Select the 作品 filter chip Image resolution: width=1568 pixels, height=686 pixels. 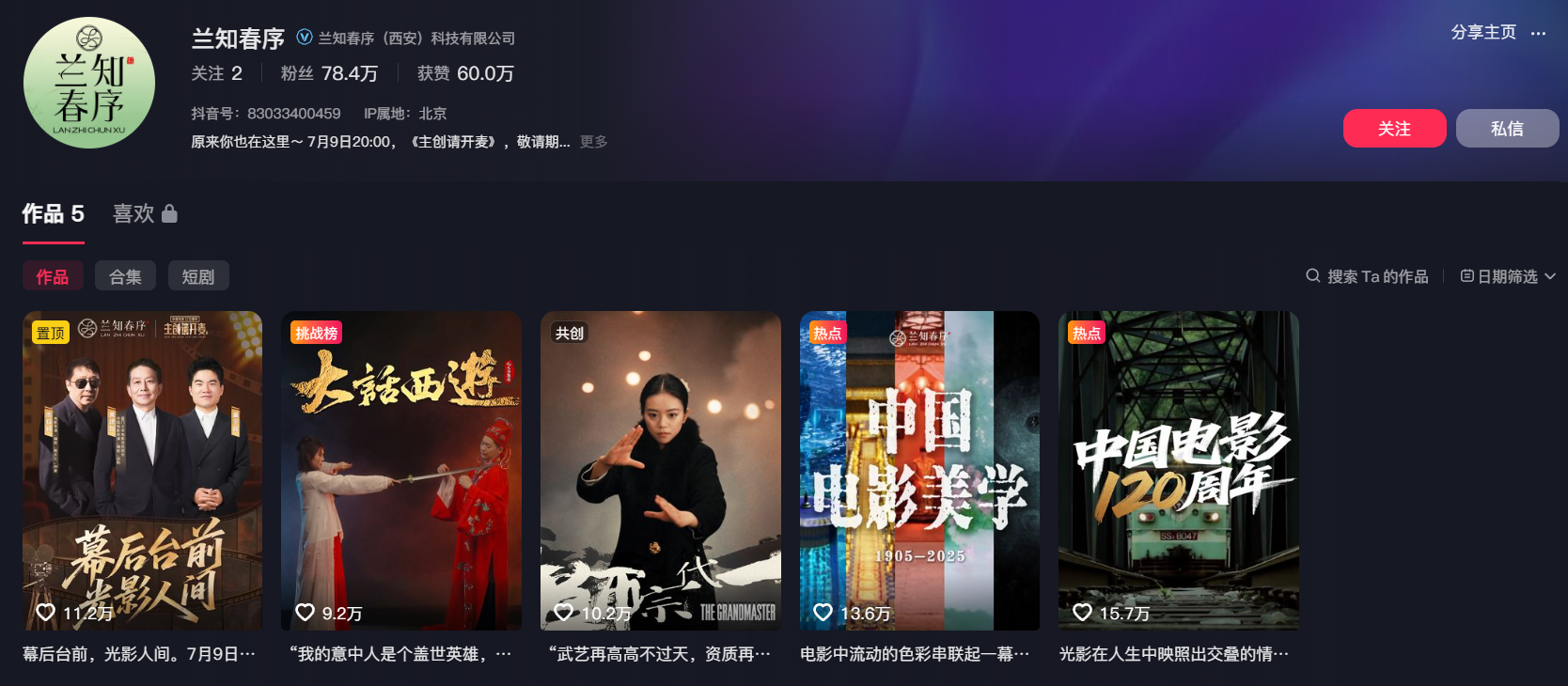pos(53,276)
